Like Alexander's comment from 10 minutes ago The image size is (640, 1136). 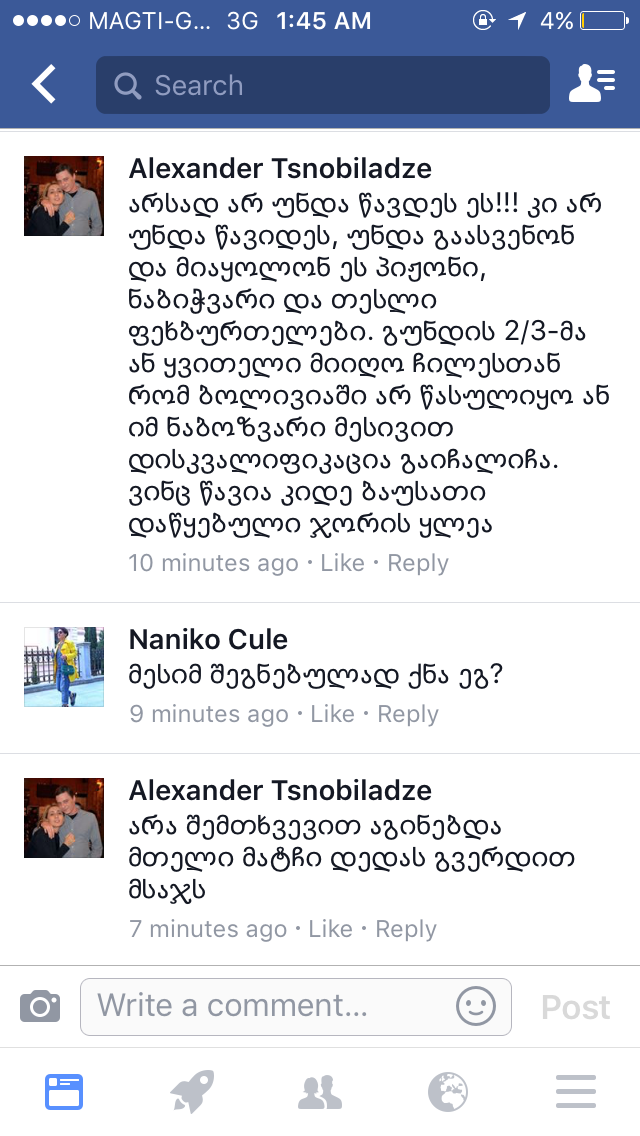(x=342, y=563)
